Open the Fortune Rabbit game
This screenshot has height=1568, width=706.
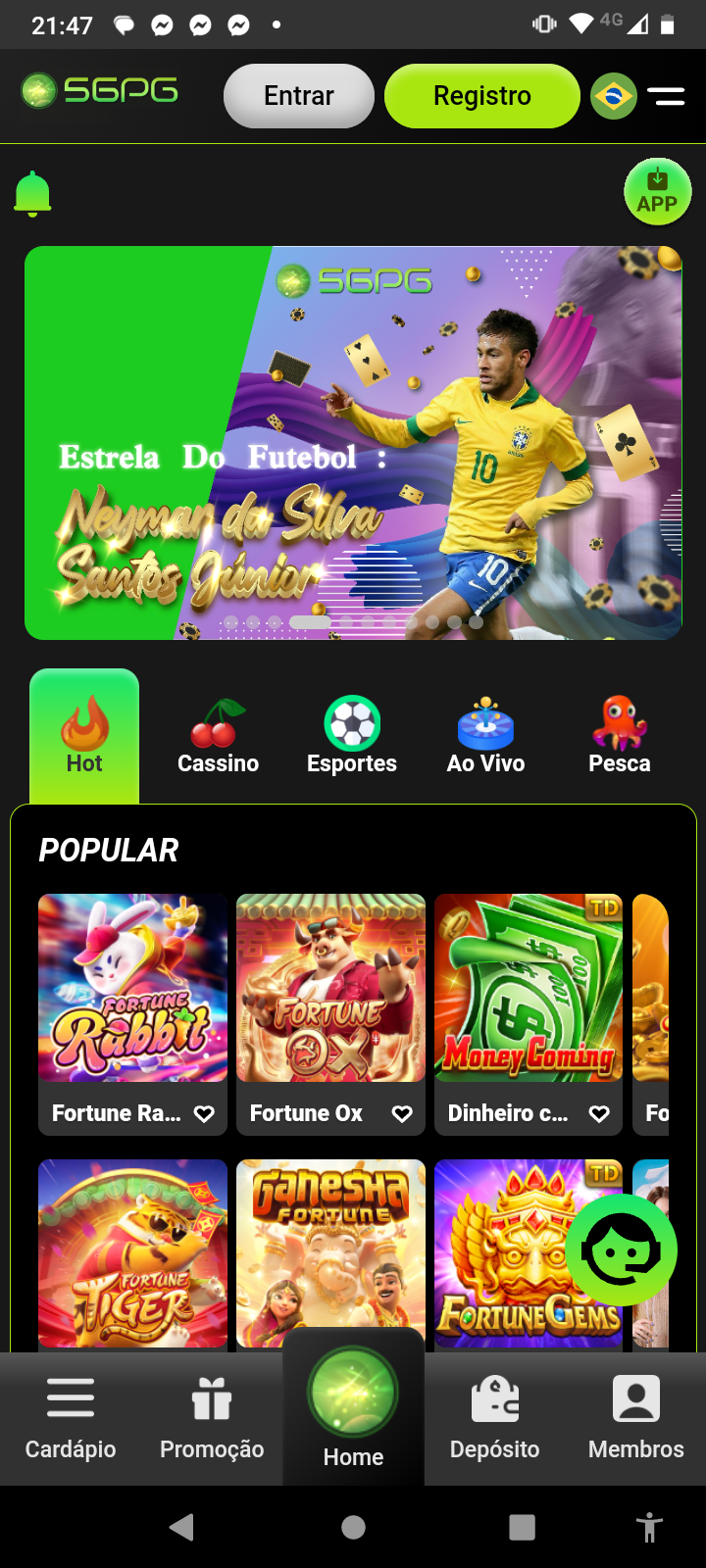pos(132,988)
